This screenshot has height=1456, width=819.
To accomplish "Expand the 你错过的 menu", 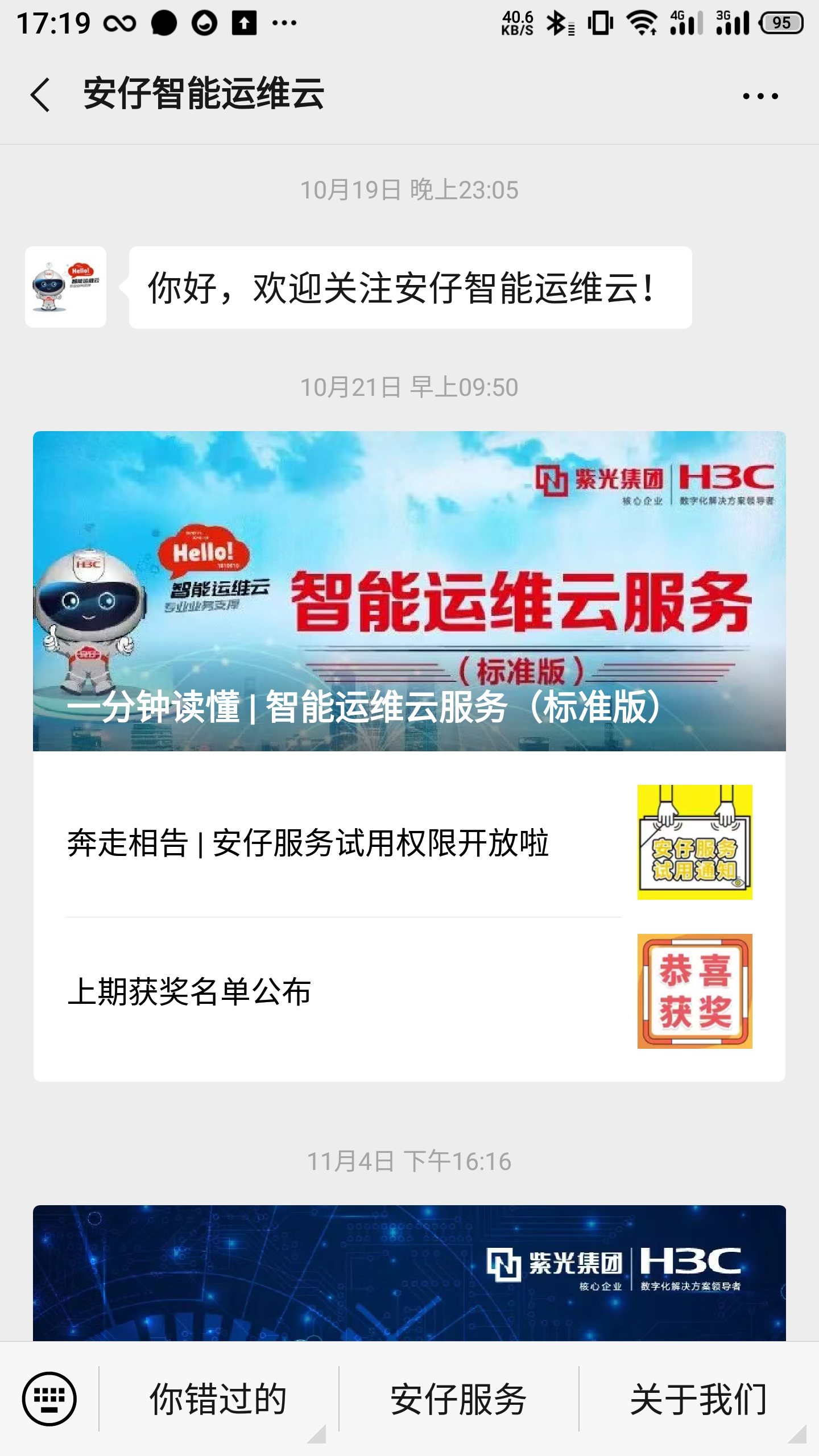I will point(218,1399).
